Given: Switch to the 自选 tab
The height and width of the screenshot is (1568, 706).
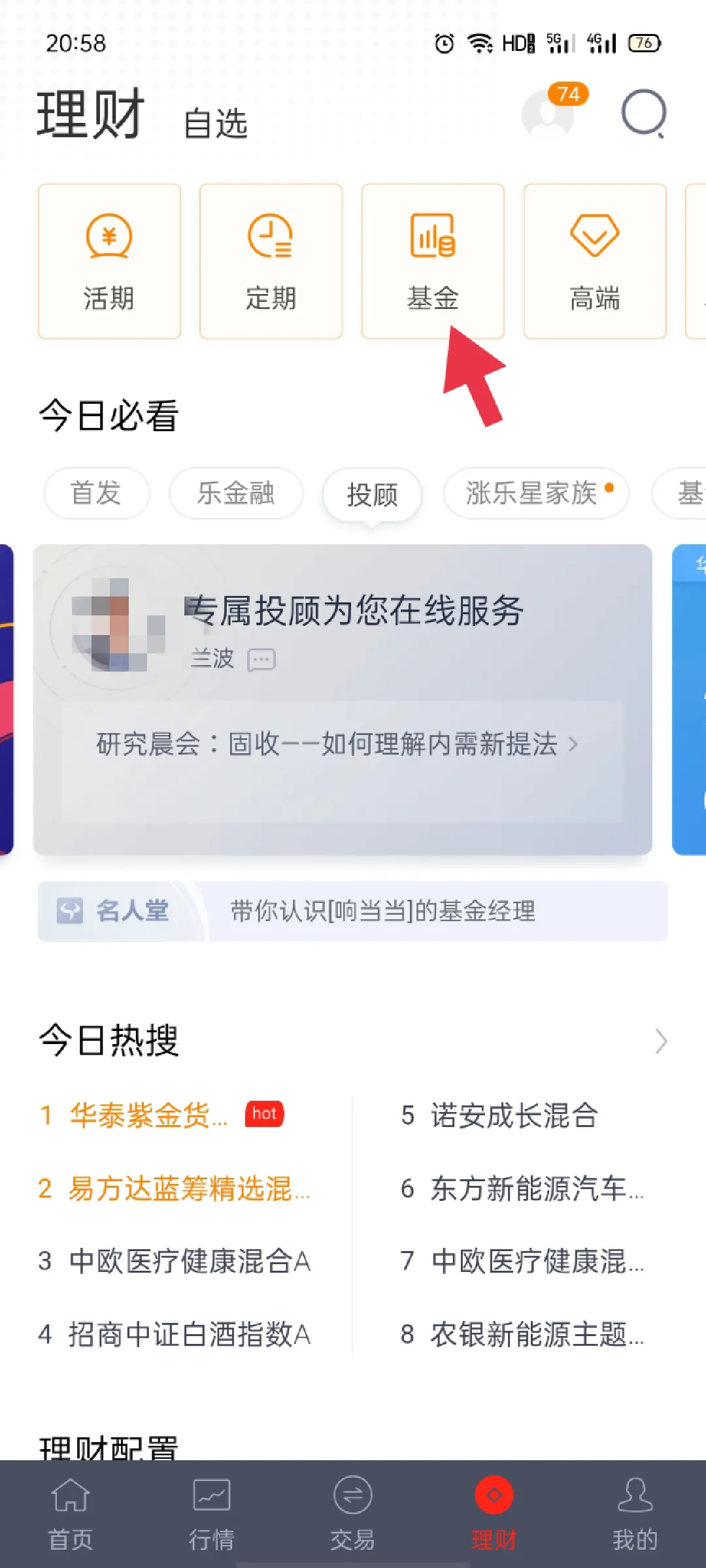Looking at the screenshot, I should pyautogui.click(x=216, y=123).
